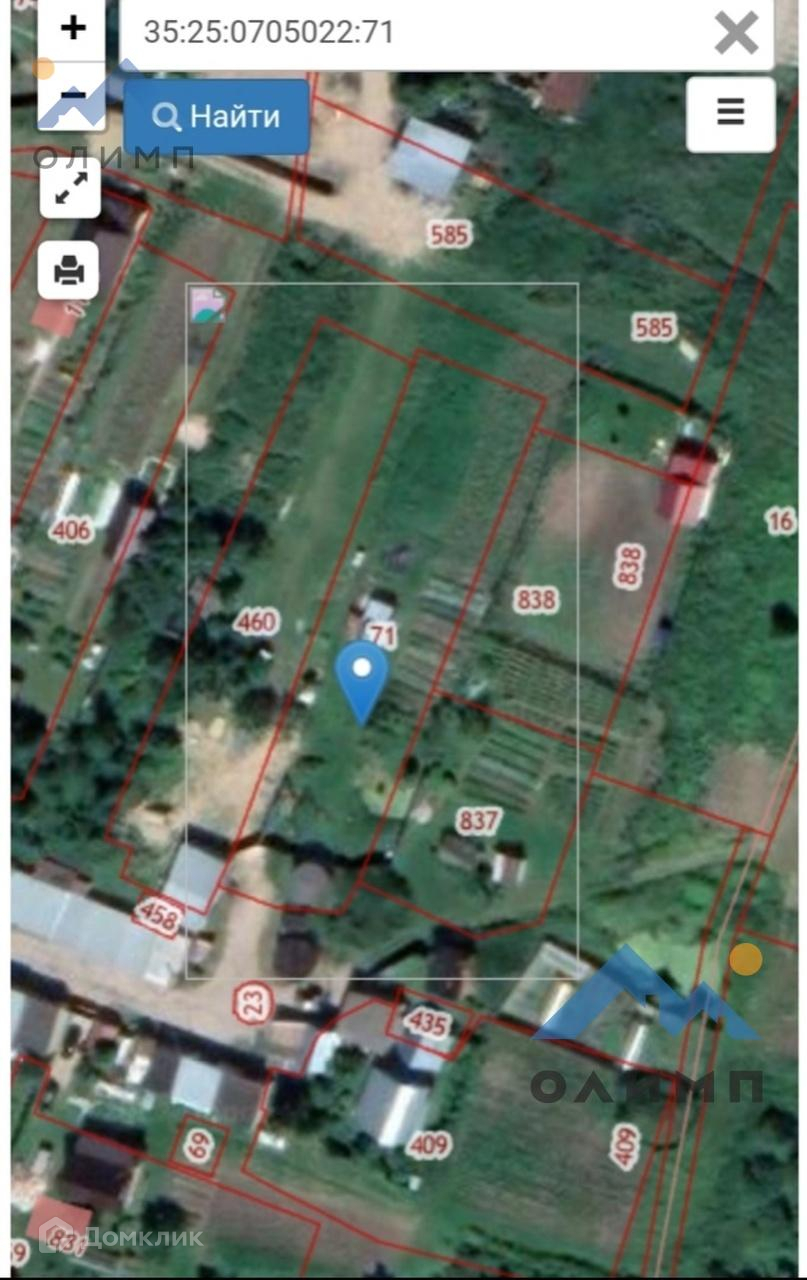The image size is (807, 1280).
Task: Tap the Найти search button
Action: [x=216, y=117]
